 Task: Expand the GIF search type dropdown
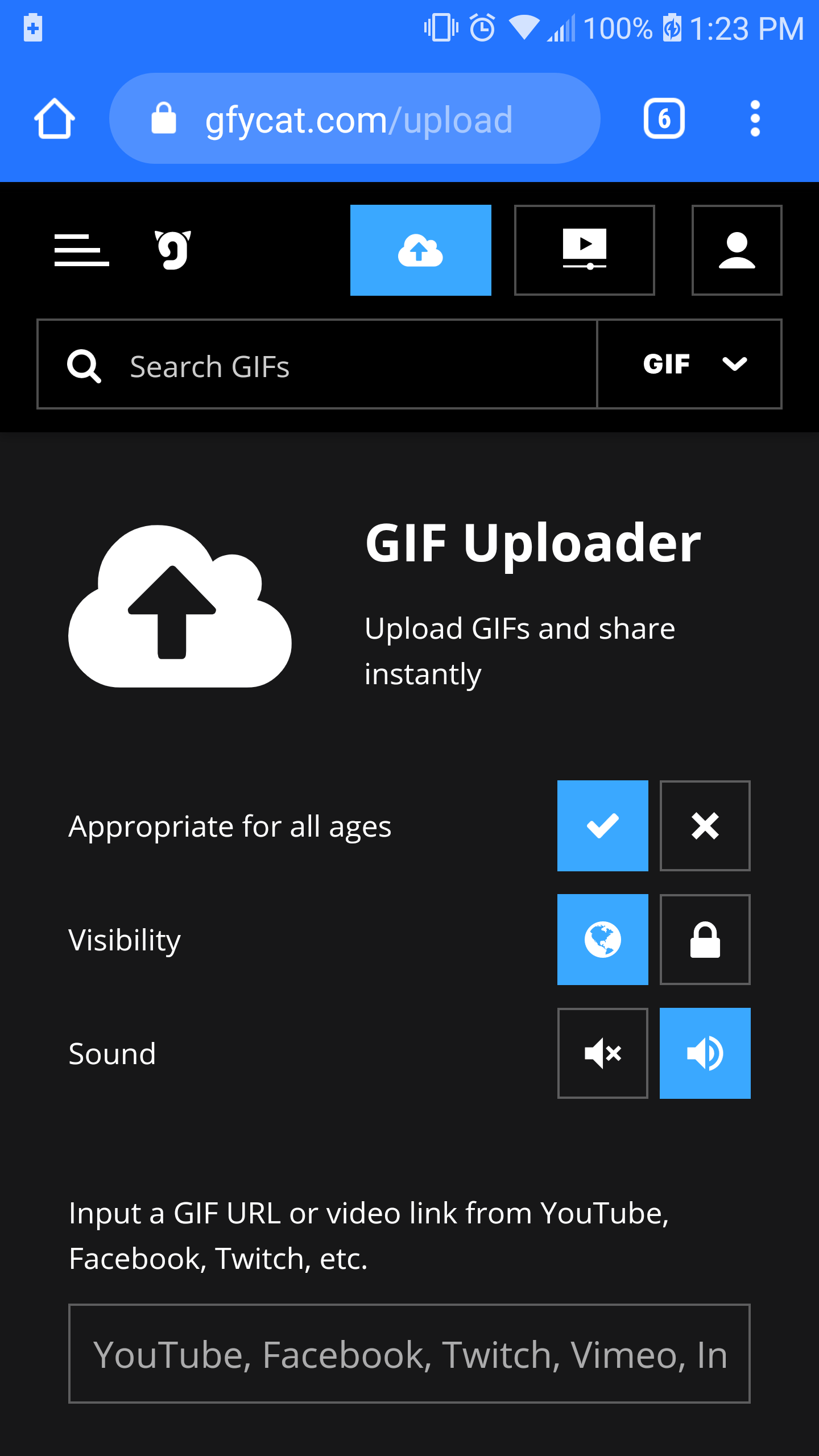pos(689,364)
